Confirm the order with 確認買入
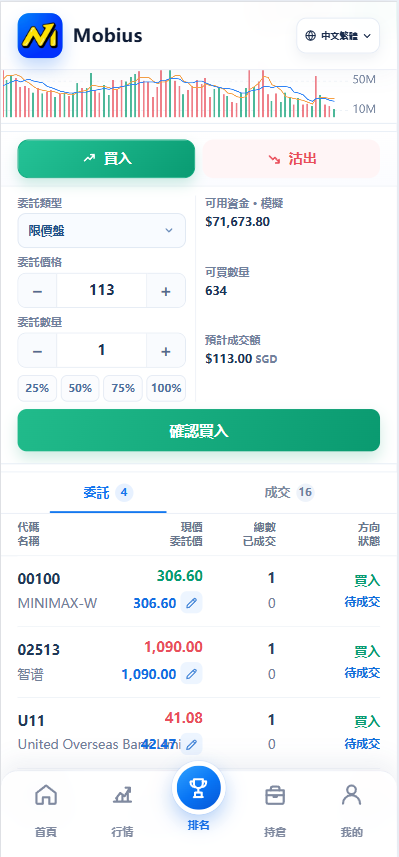This screenshot has width=399, height=857. (x=198, y=430)
